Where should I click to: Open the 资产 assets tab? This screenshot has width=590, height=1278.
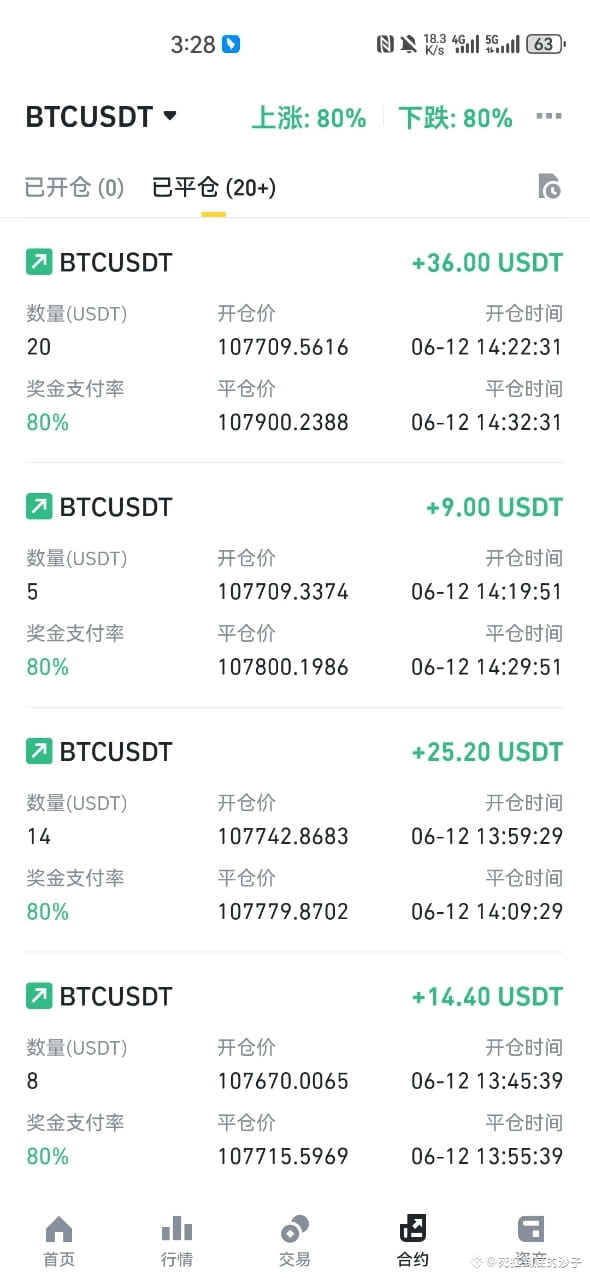click(531, 1241)
